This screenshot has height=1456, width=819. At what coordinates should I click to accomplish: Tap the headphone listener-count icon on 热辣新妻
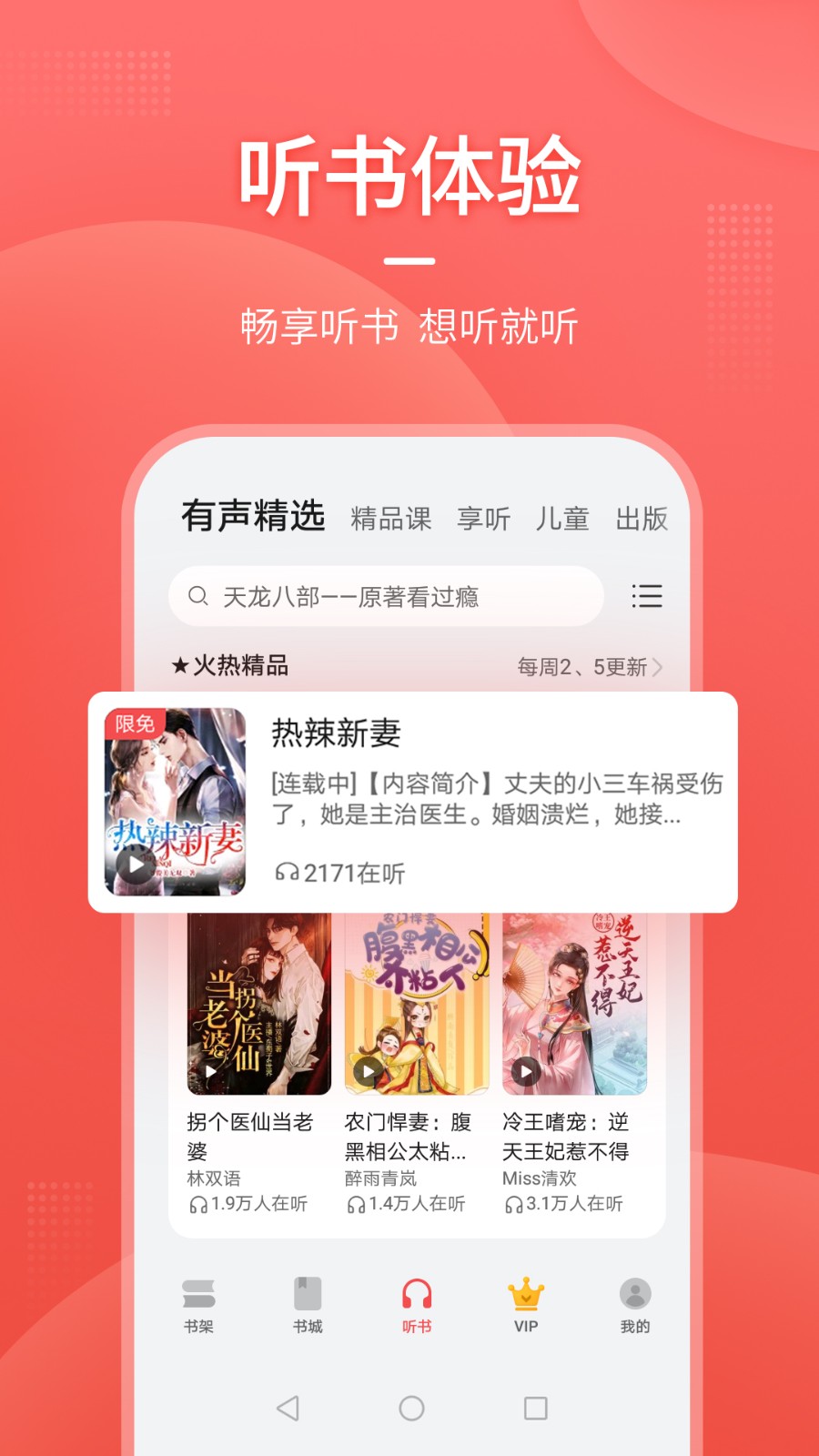pos(287,873)
